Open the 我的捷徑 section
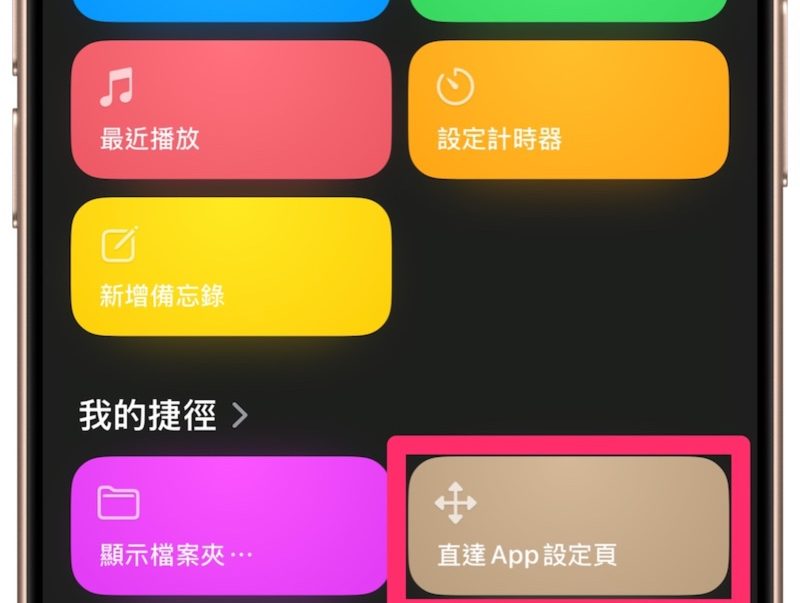 (163, 414)
